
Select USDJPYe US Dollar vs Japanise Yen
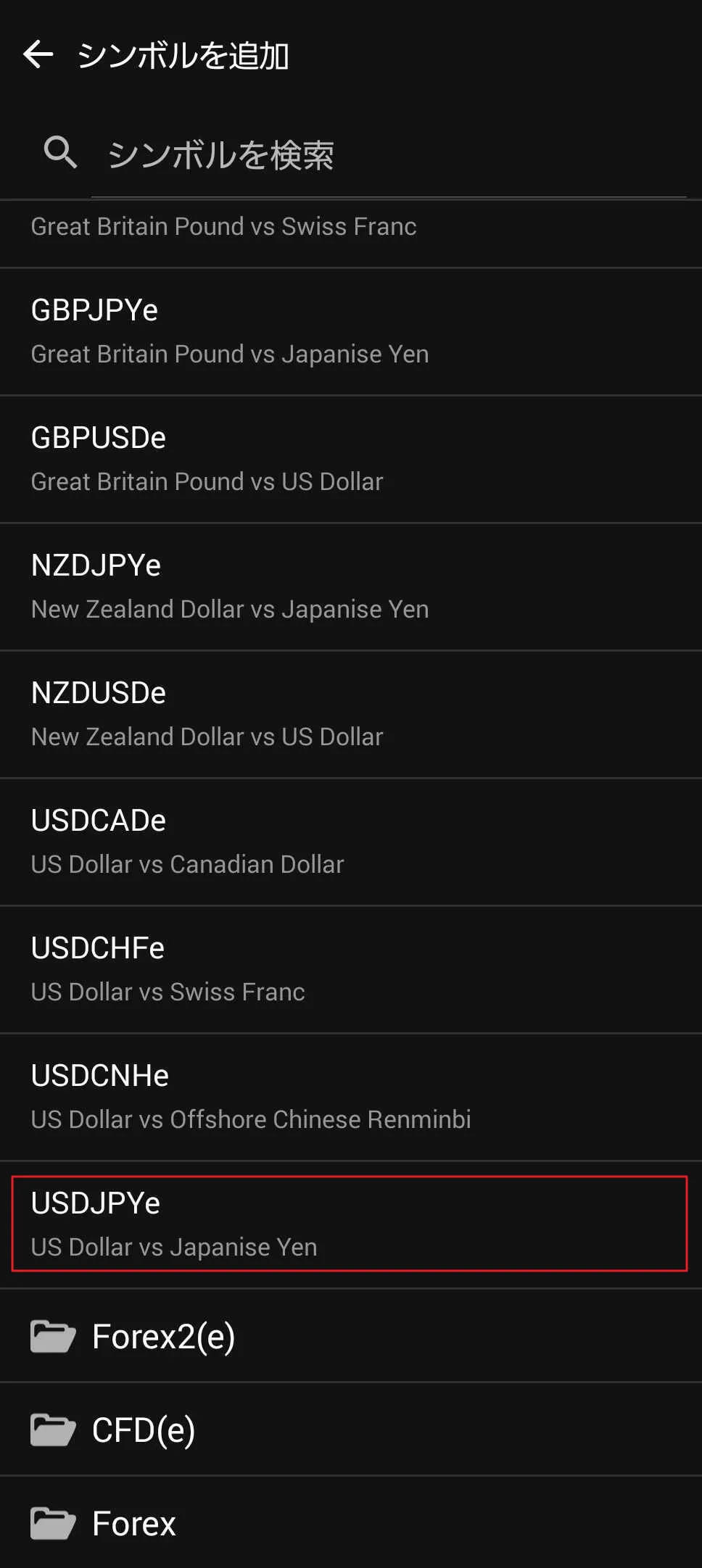coord(350,1224)
